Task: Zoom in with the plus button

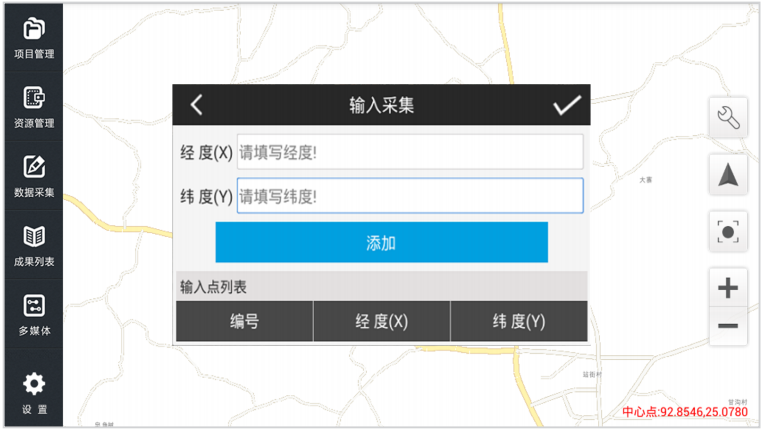Action: click(728, 288)
